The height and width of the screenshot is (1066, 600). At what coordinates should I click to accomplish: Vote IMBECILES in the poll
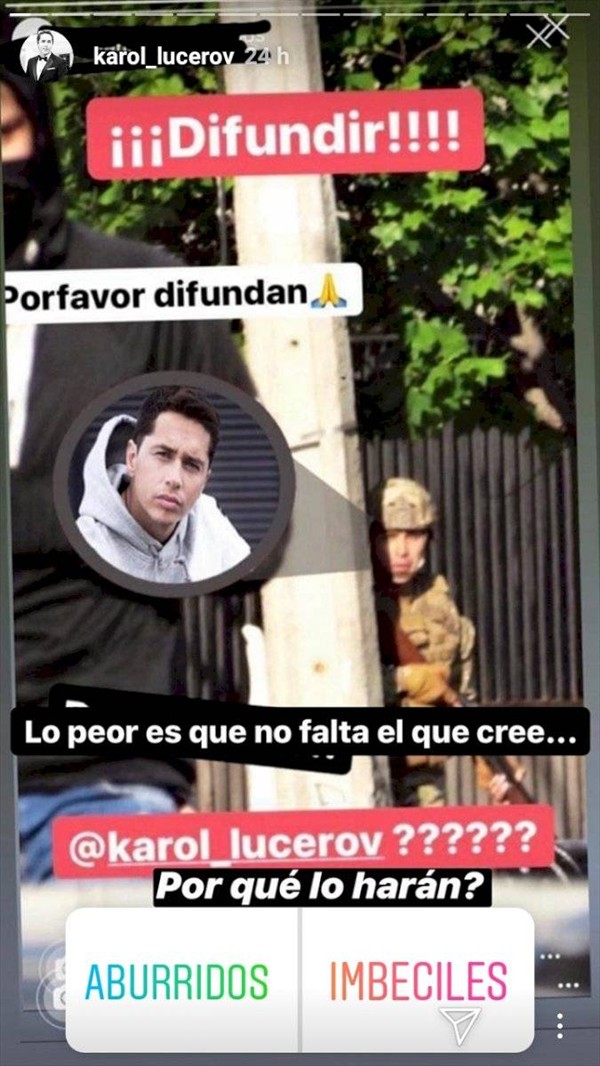tap(418, 981)
